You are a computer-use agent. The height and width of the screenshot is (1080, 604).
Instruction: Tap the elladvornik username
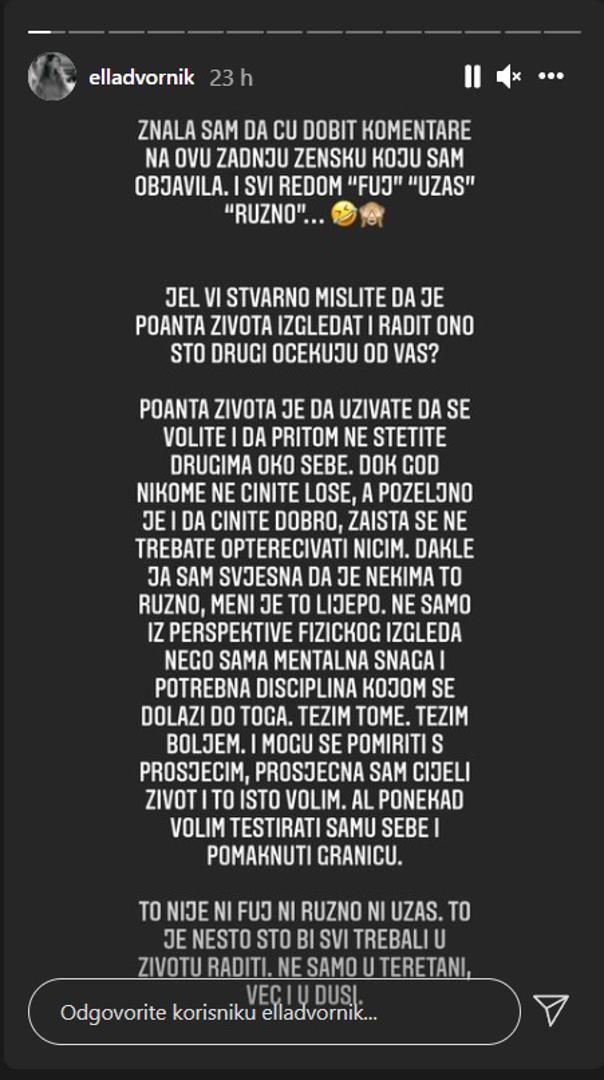point(142,78)
